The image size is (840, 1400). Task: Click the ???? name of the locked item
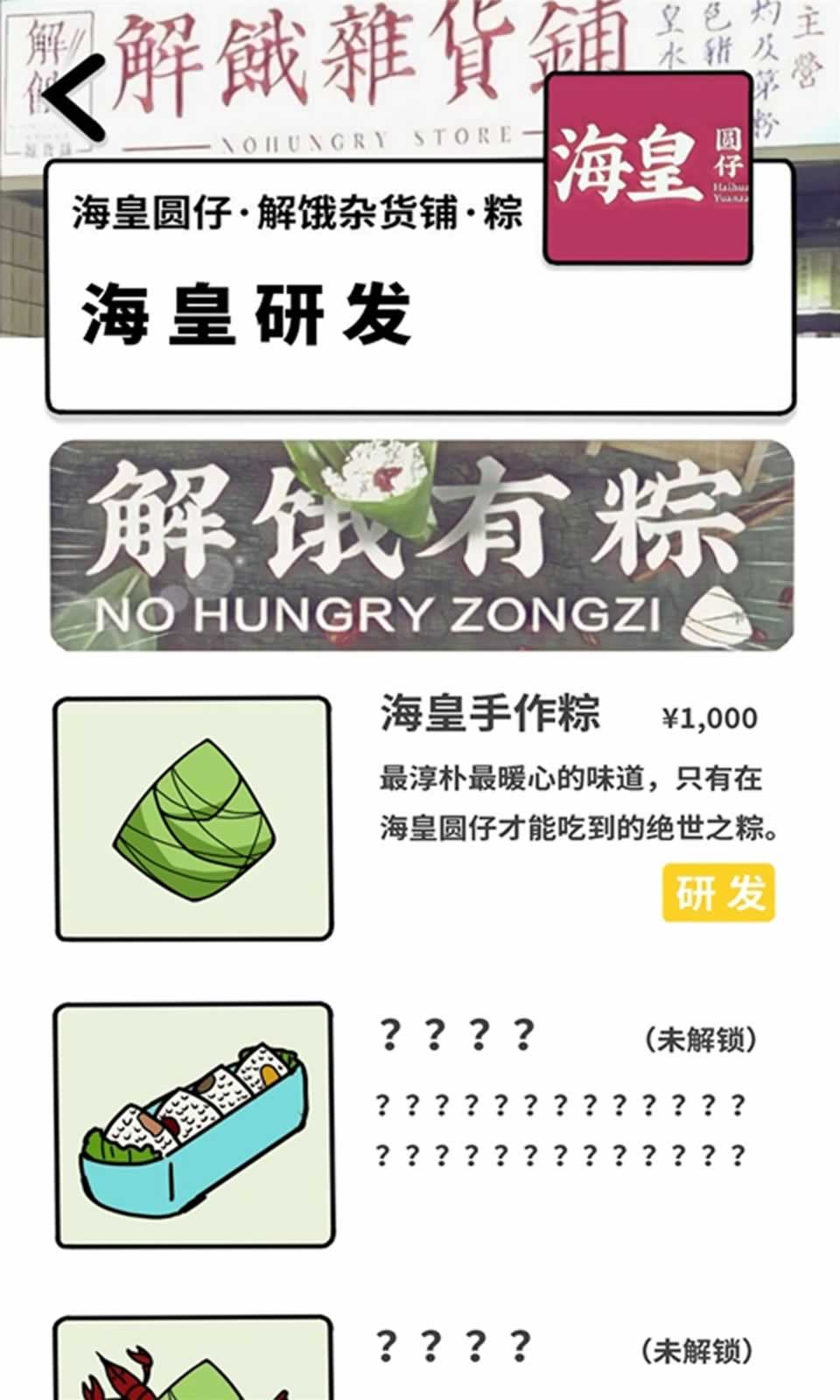coord(455,1037)
